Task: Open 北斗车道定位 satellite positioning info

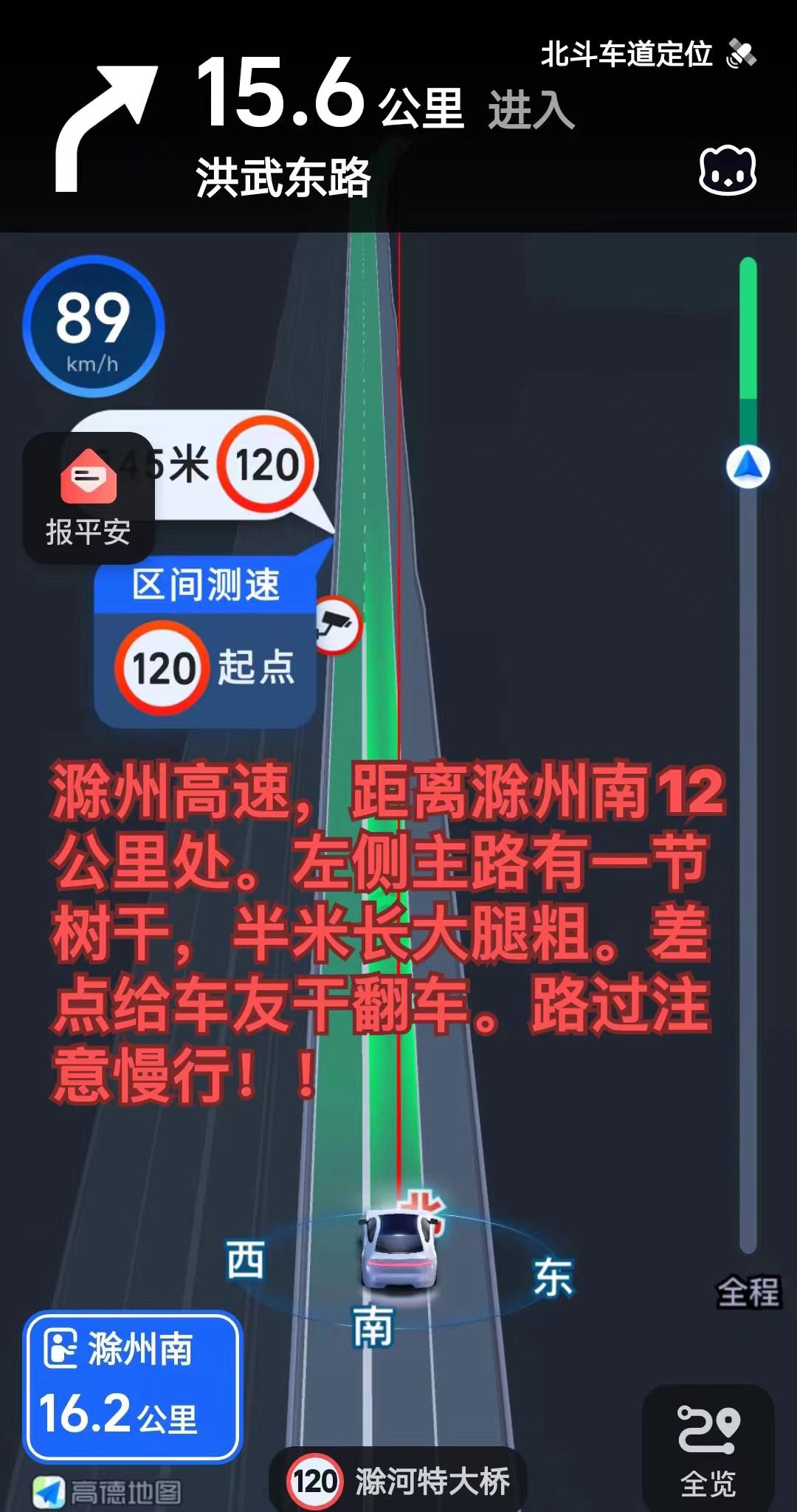Action: point(649,55)
